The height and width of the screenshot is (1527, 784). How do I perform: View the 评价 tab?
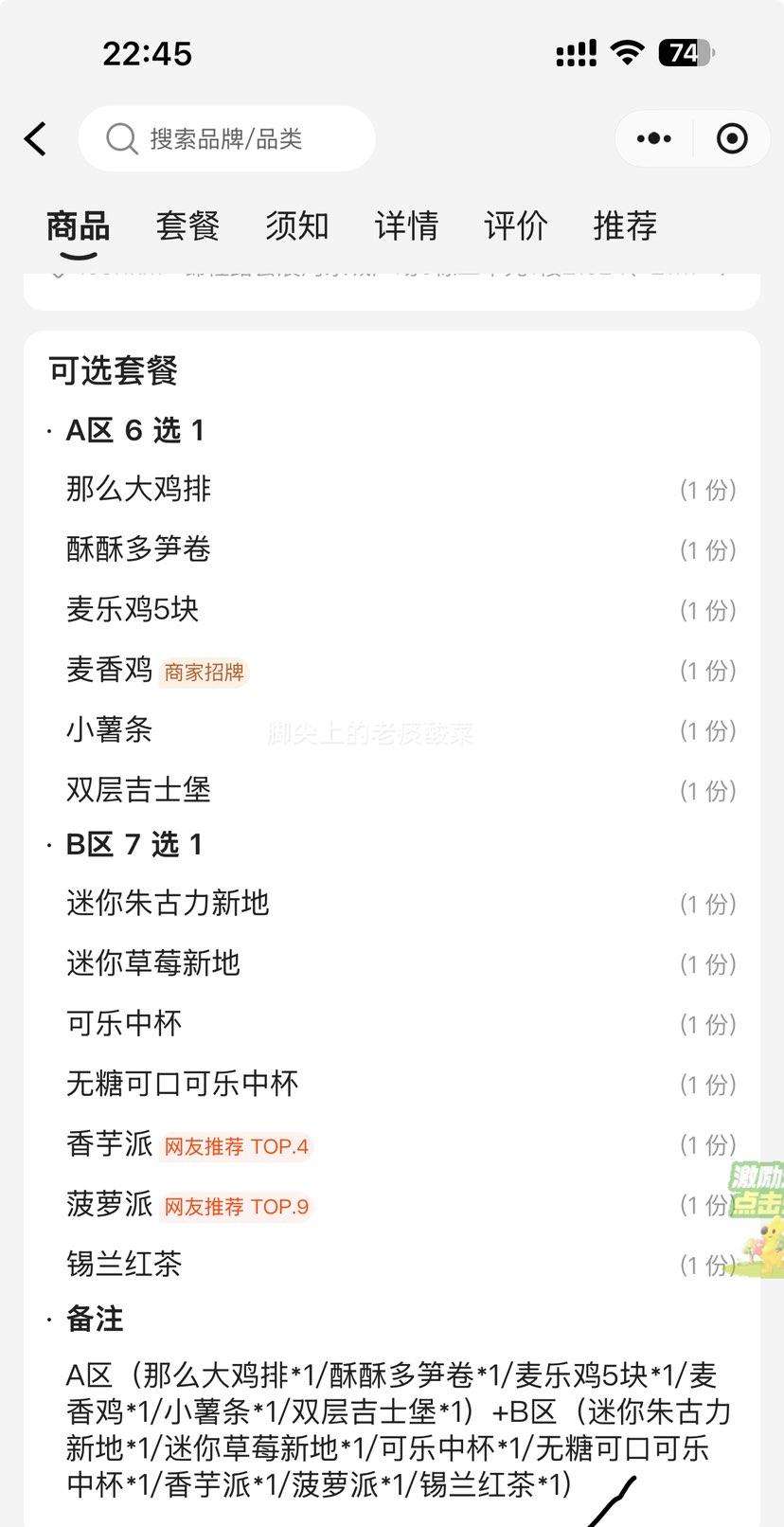point(516,226)
